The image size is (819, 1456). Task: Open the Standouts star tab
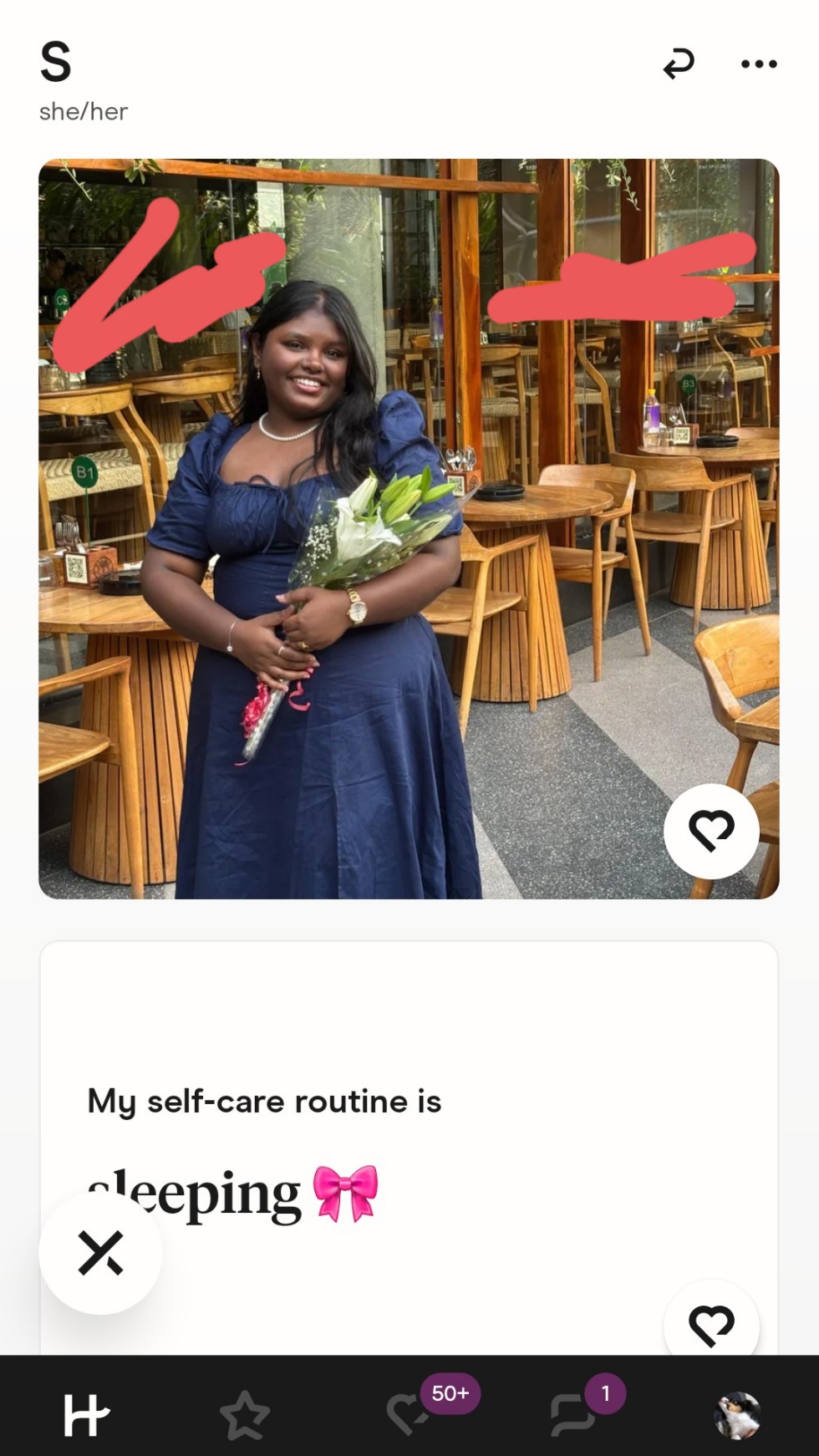tap(245, 1415)
